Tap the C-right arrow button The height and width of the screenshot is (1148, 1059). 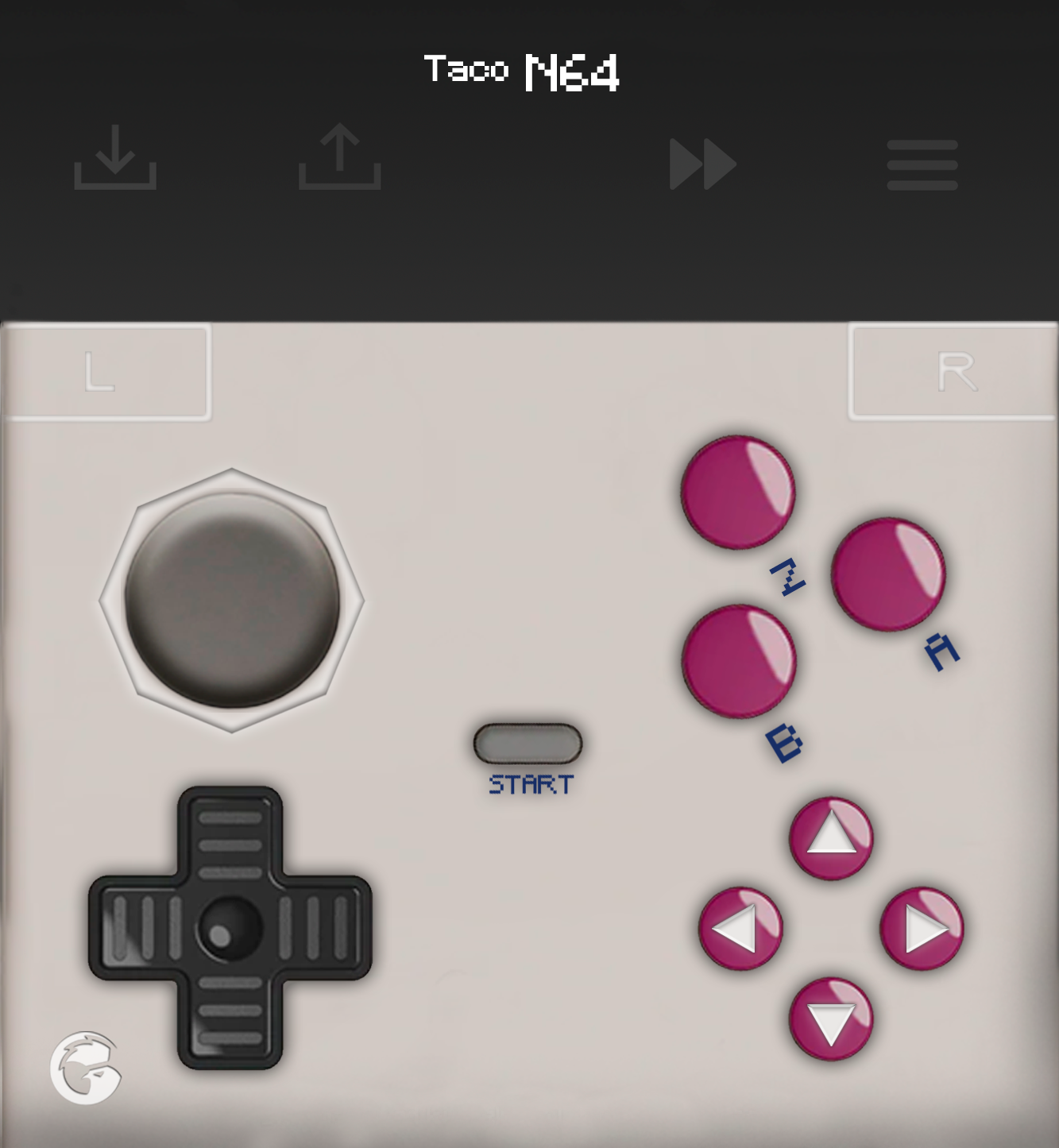click(x=922, y=929)
